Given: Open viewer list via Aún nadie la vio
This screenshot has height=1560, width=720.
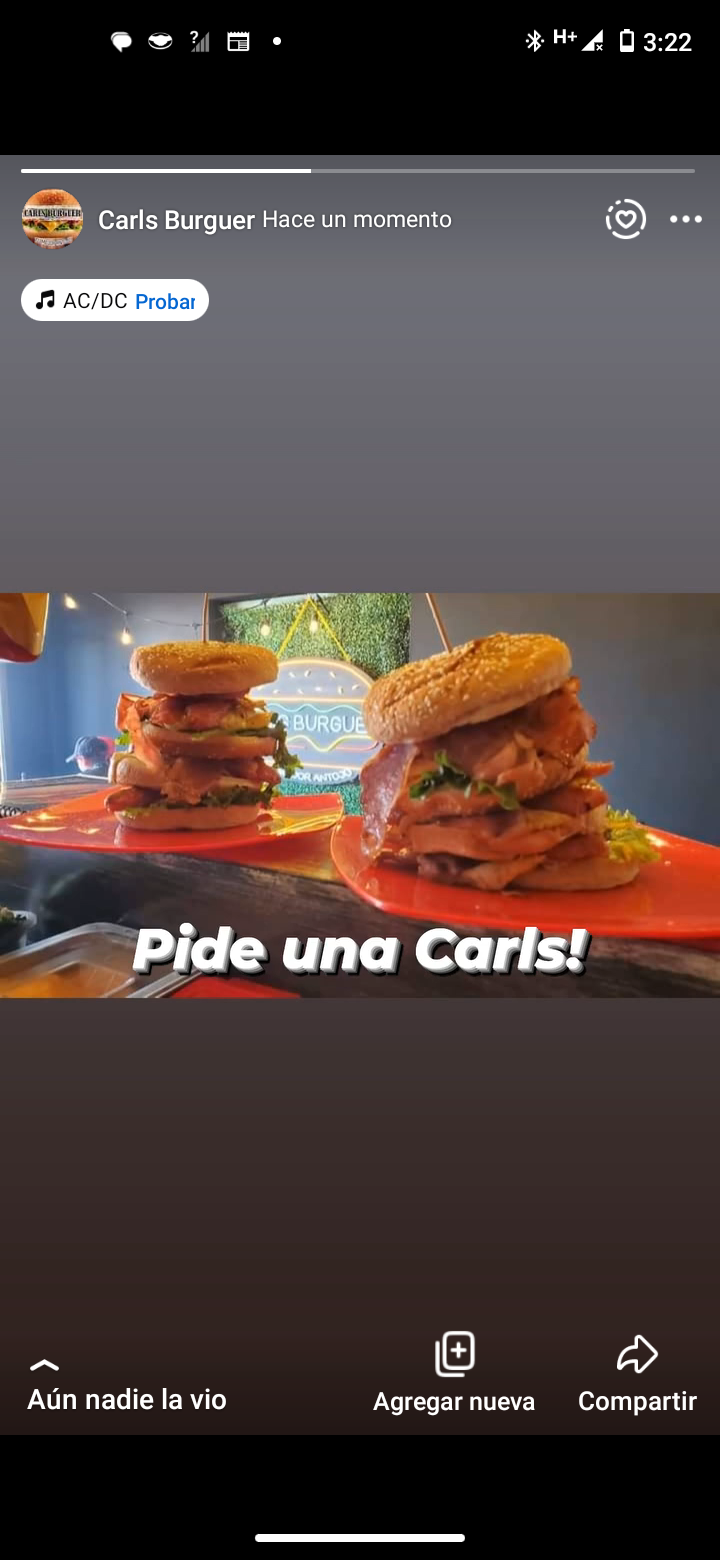Looking at the screenshot, I should coord(126,1399).
